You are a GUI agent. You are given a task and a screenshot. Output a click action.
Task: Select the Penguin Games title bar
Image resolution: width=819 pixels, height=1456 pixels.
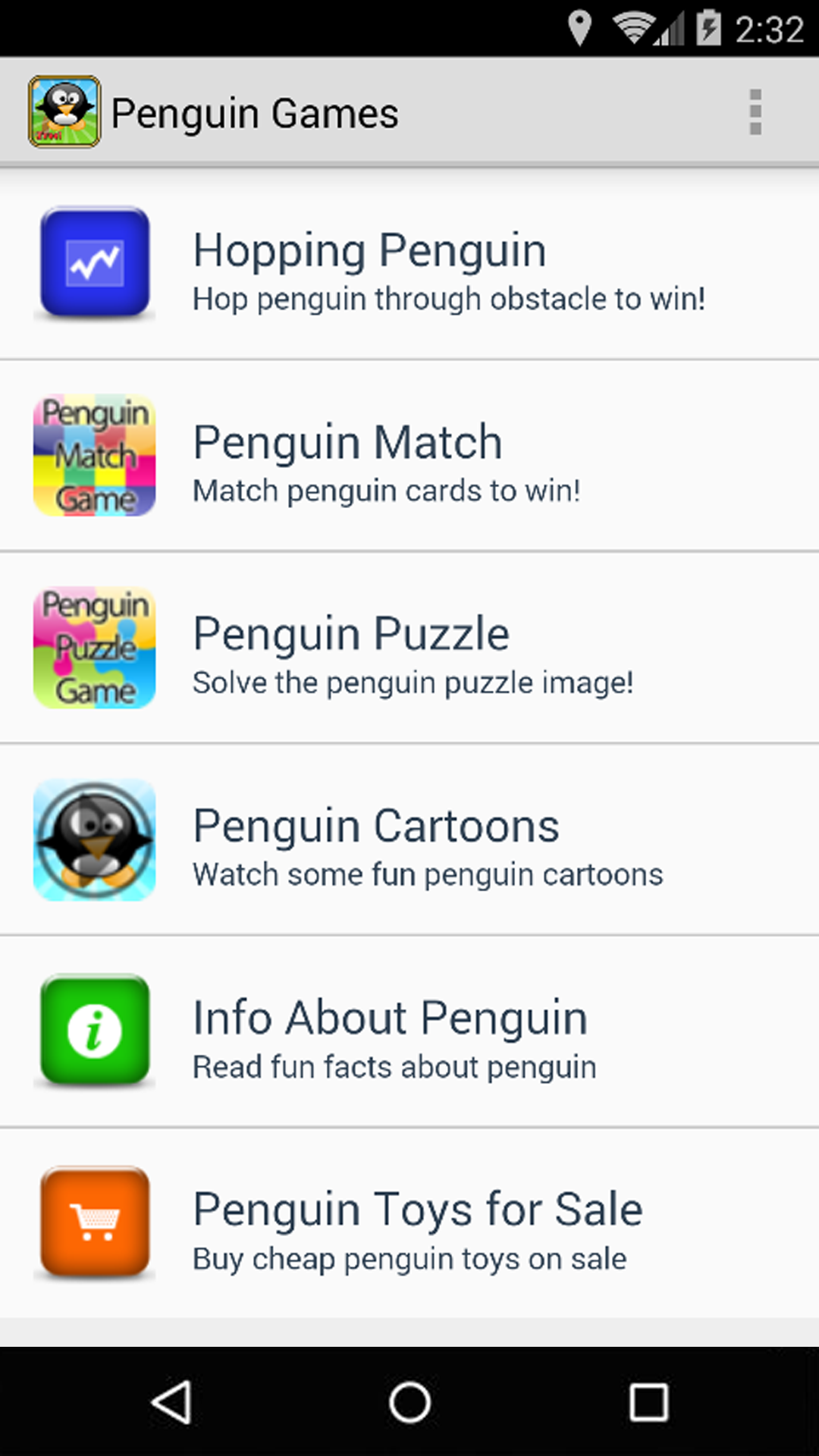pos(256,111)
